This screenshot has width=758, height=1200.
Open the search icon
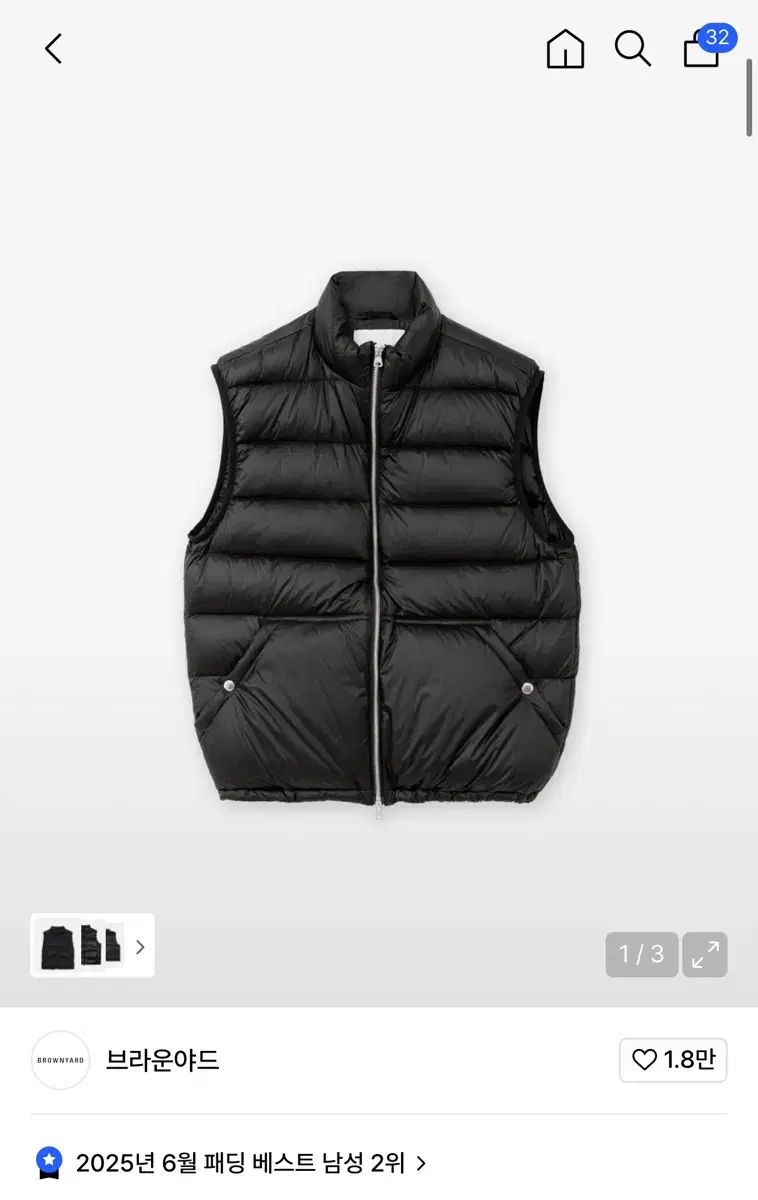coord(632,48)
